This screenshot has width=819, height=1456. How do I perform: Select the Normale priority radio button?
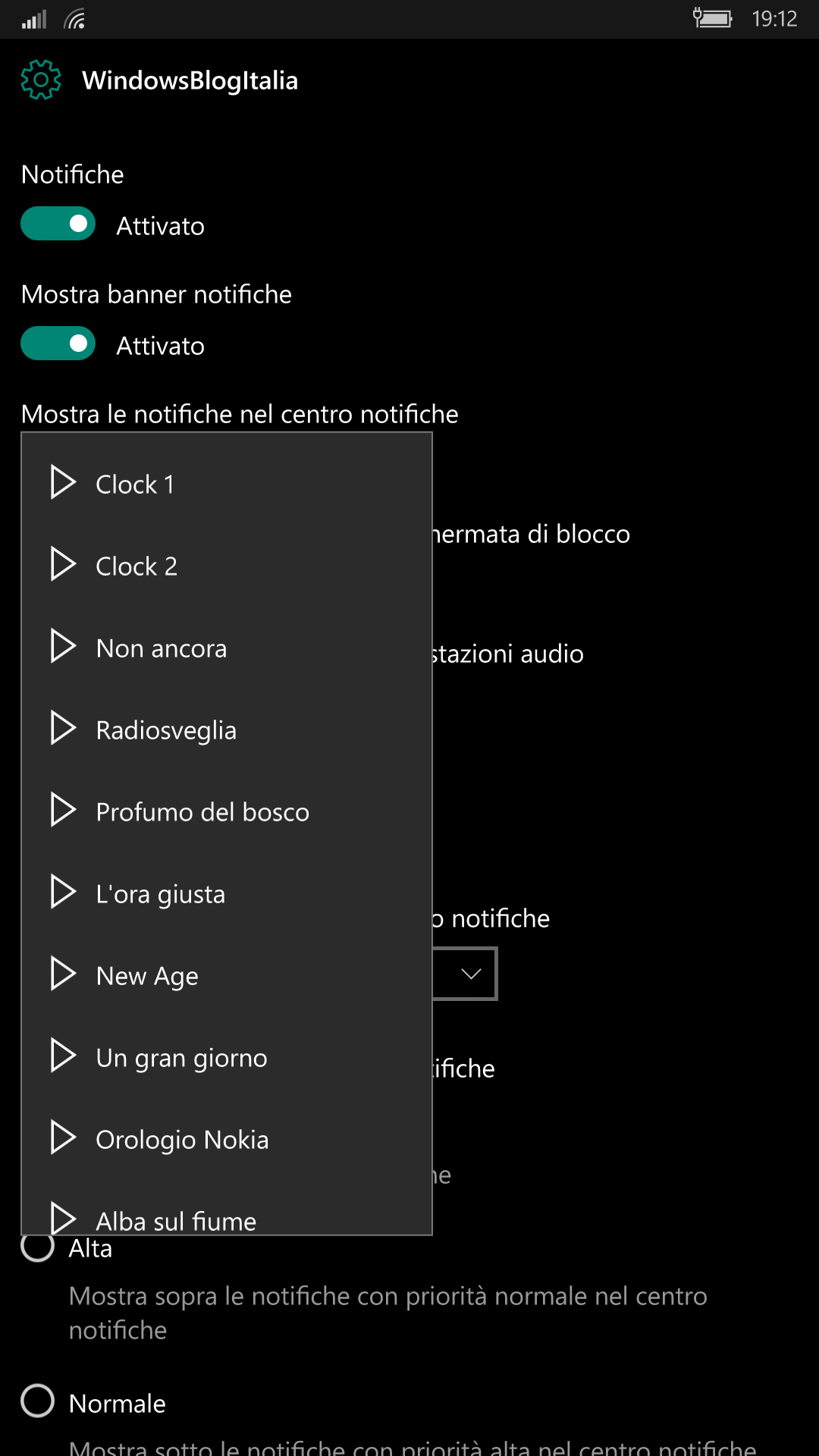tap(38, 1401)
